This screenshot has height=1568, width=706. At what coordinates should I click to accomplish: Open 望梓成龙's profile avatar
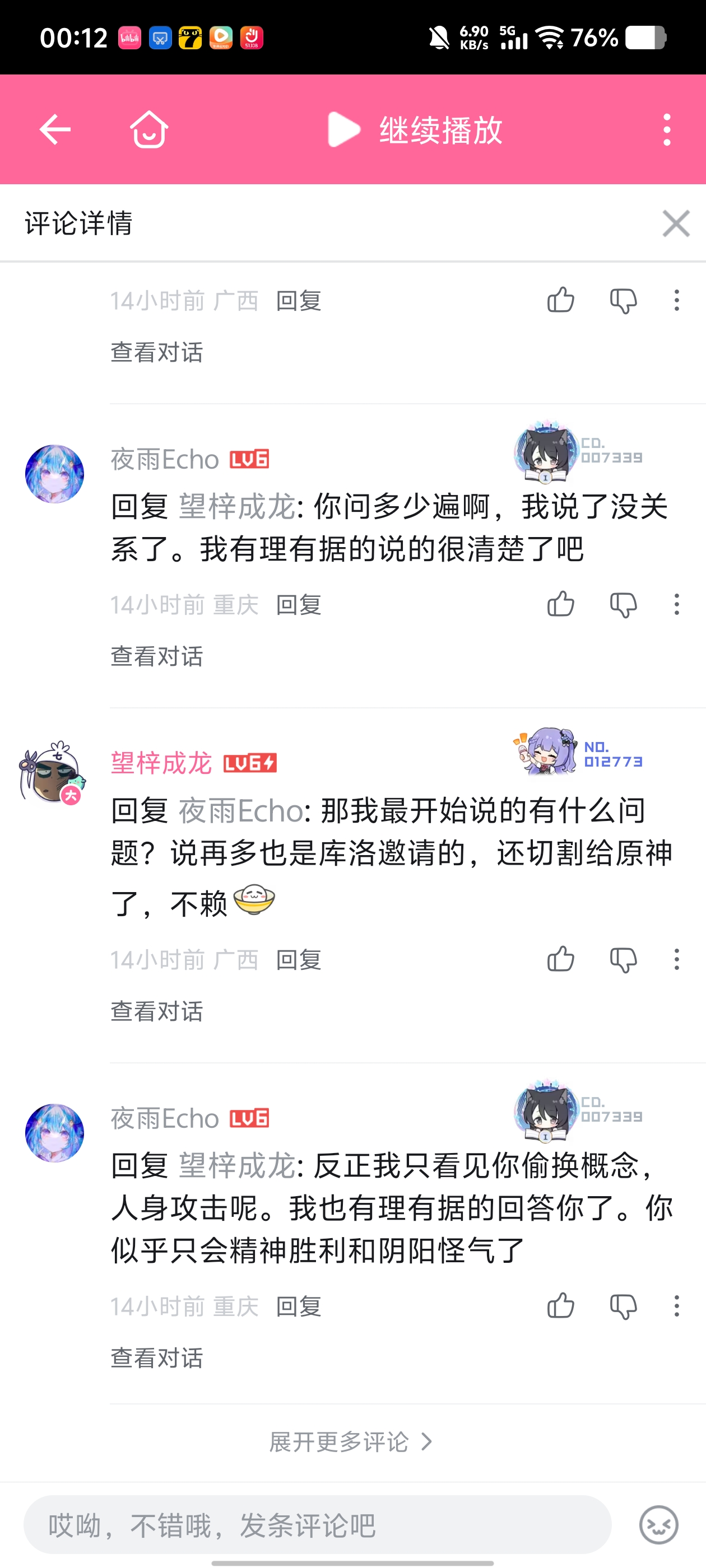(x=54, y=772)
